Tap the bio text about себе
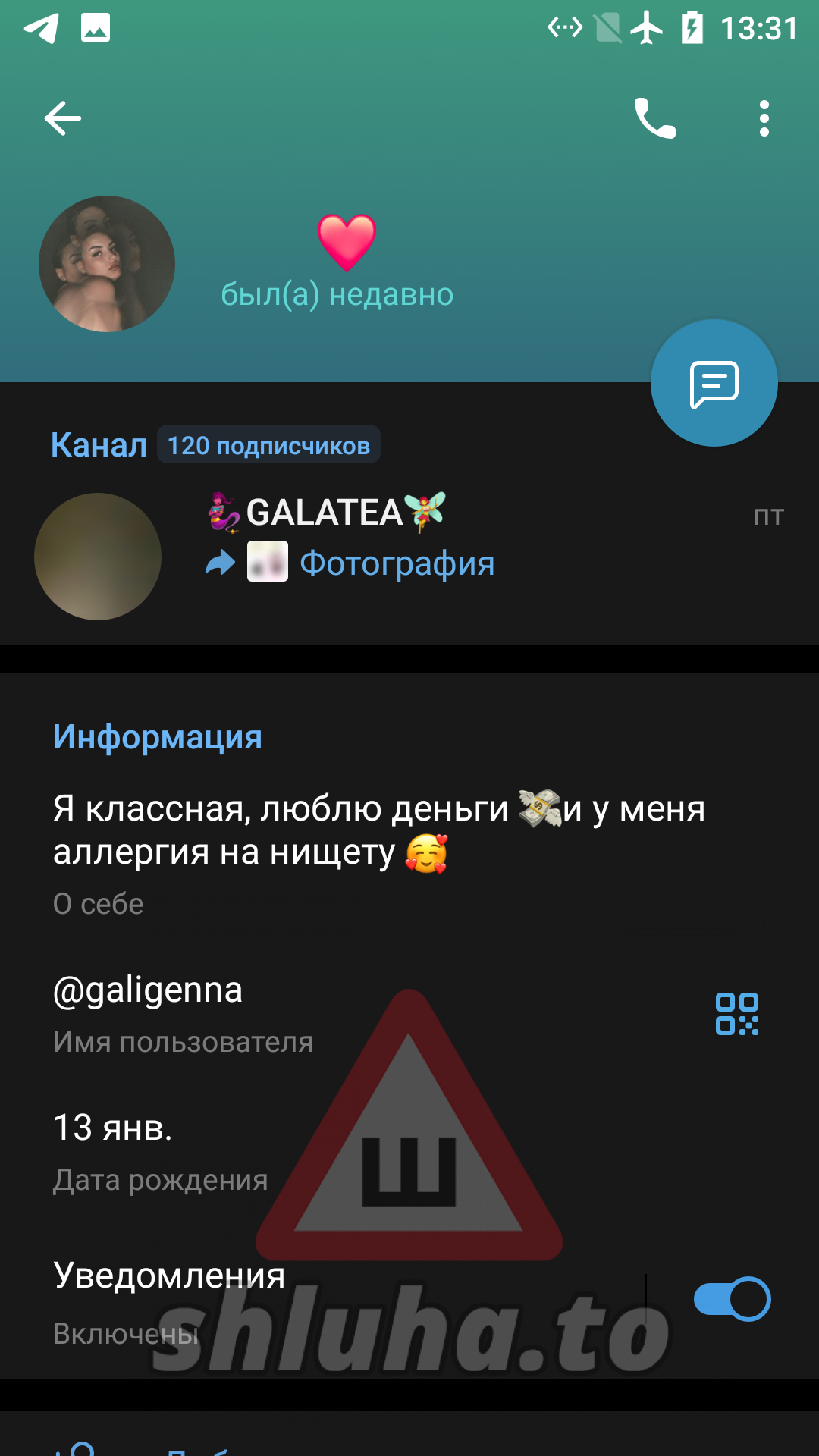 (379, 830)
